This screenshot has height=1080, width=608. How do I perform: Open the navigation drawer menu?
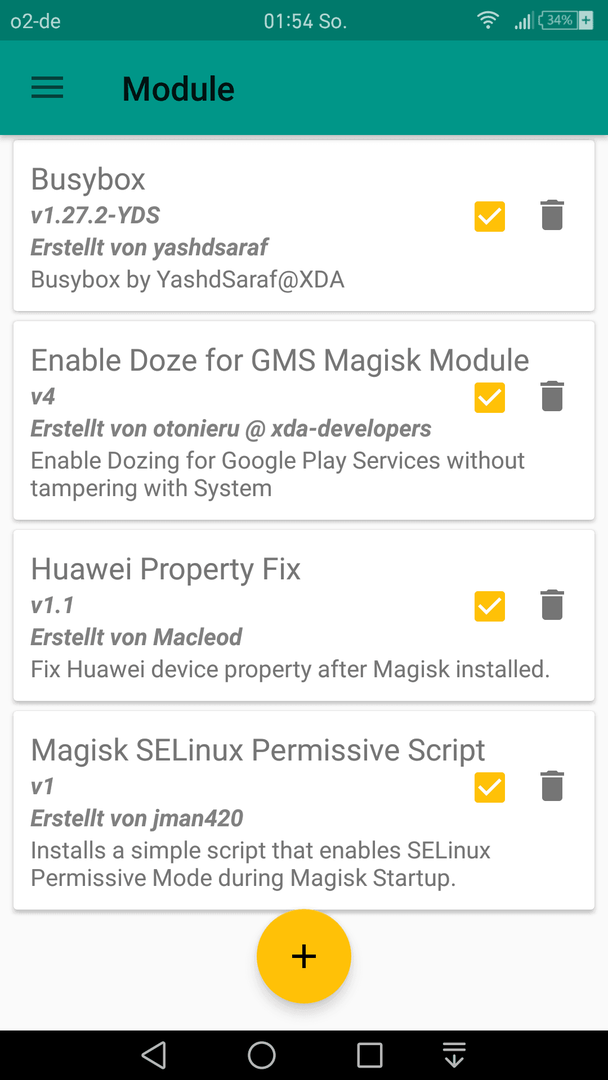point(48,88)
